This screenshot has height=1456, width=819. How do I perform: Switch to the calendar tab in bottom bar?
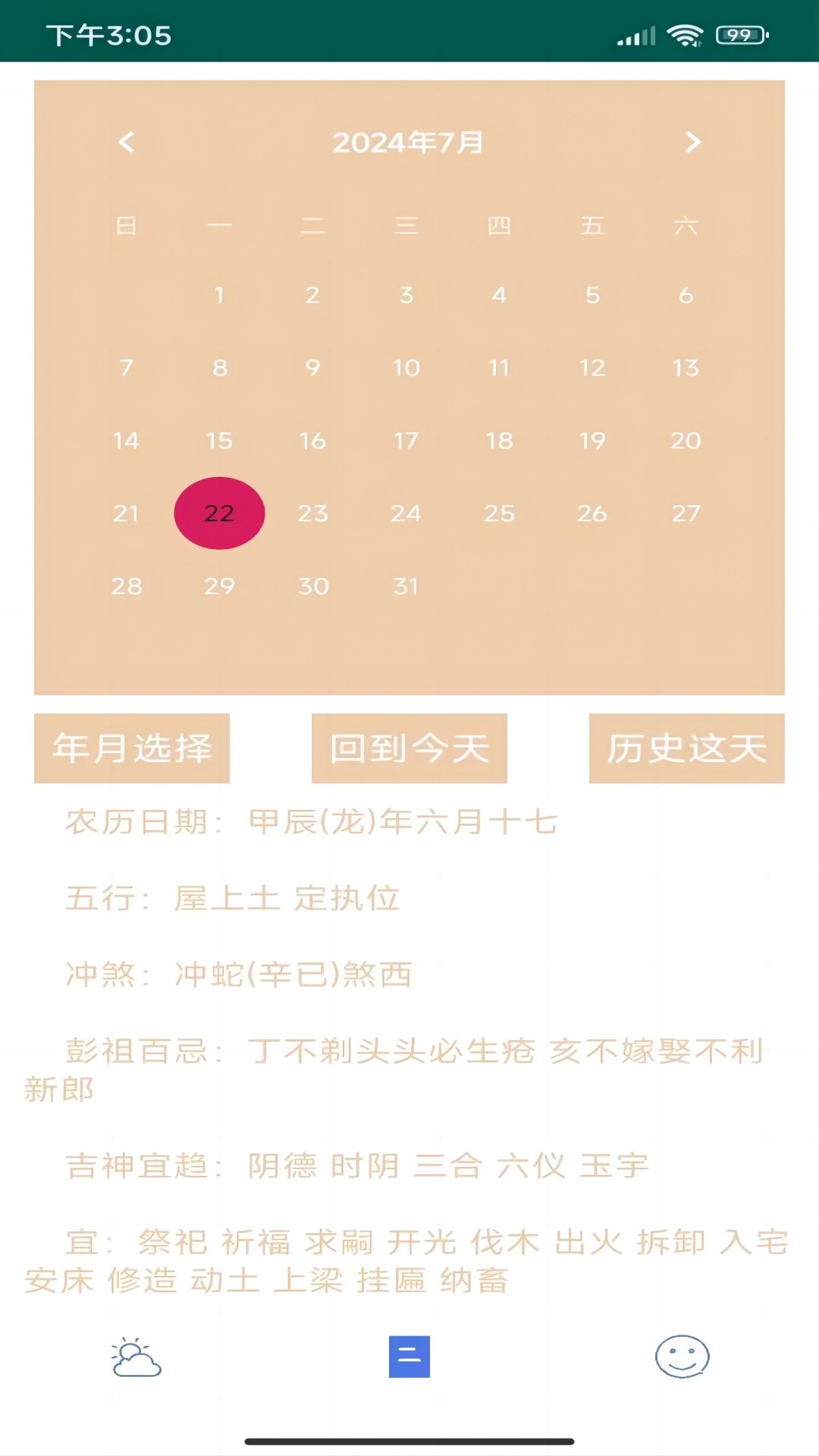pos(409,1357)
